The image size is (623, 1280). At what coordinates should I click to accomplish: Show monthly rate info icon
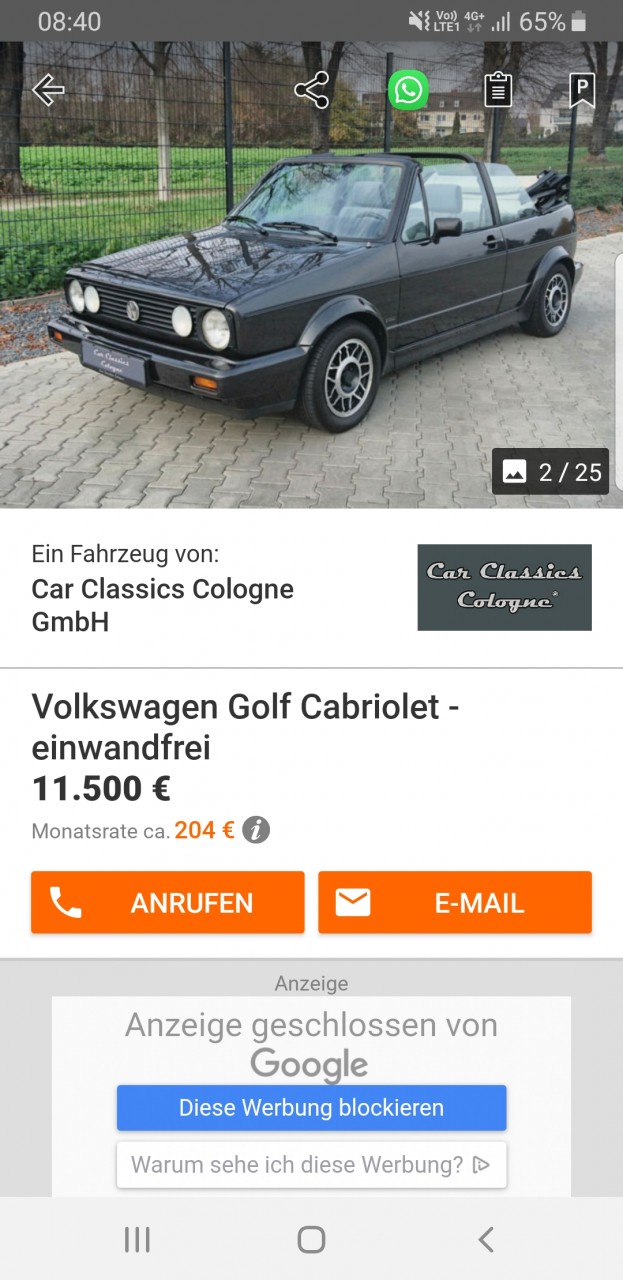tap(257, 830)
